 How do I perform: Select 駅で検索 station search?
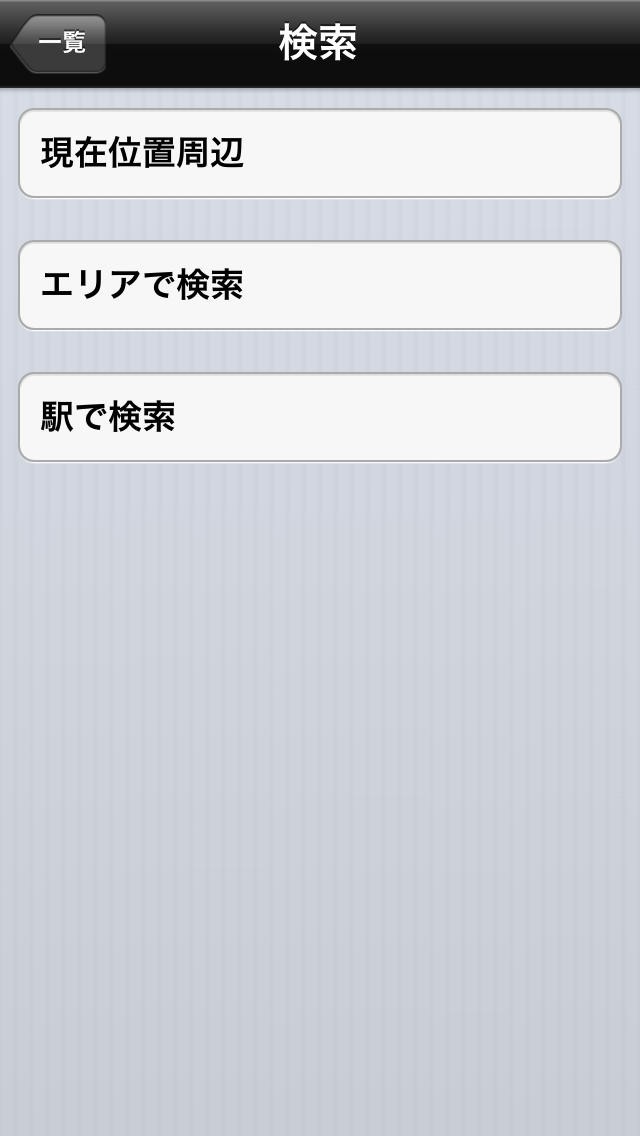pyautogui.click(x=320, y=418)
